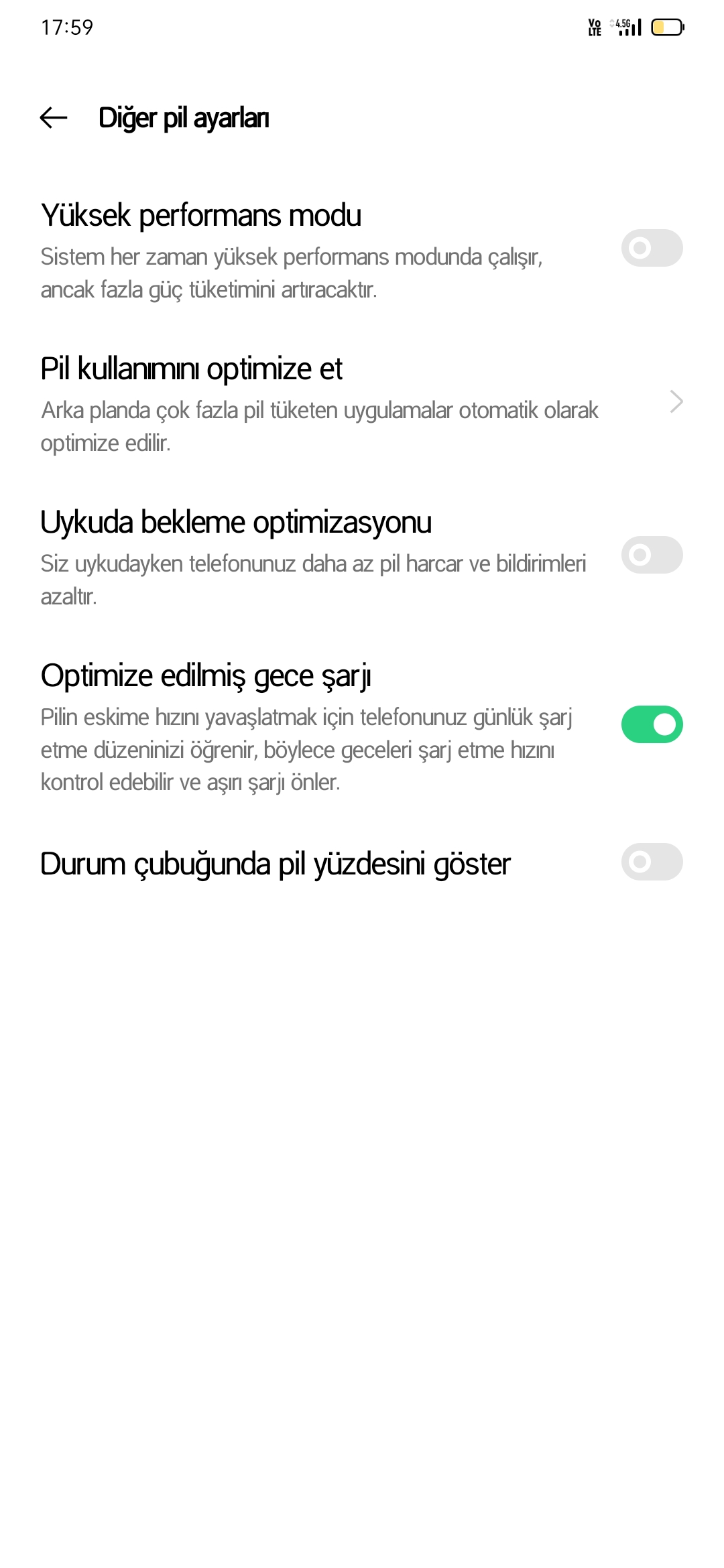Go back from Diğer pil ayarları
The image size is (724, 1568).
(x=54, y=118)
